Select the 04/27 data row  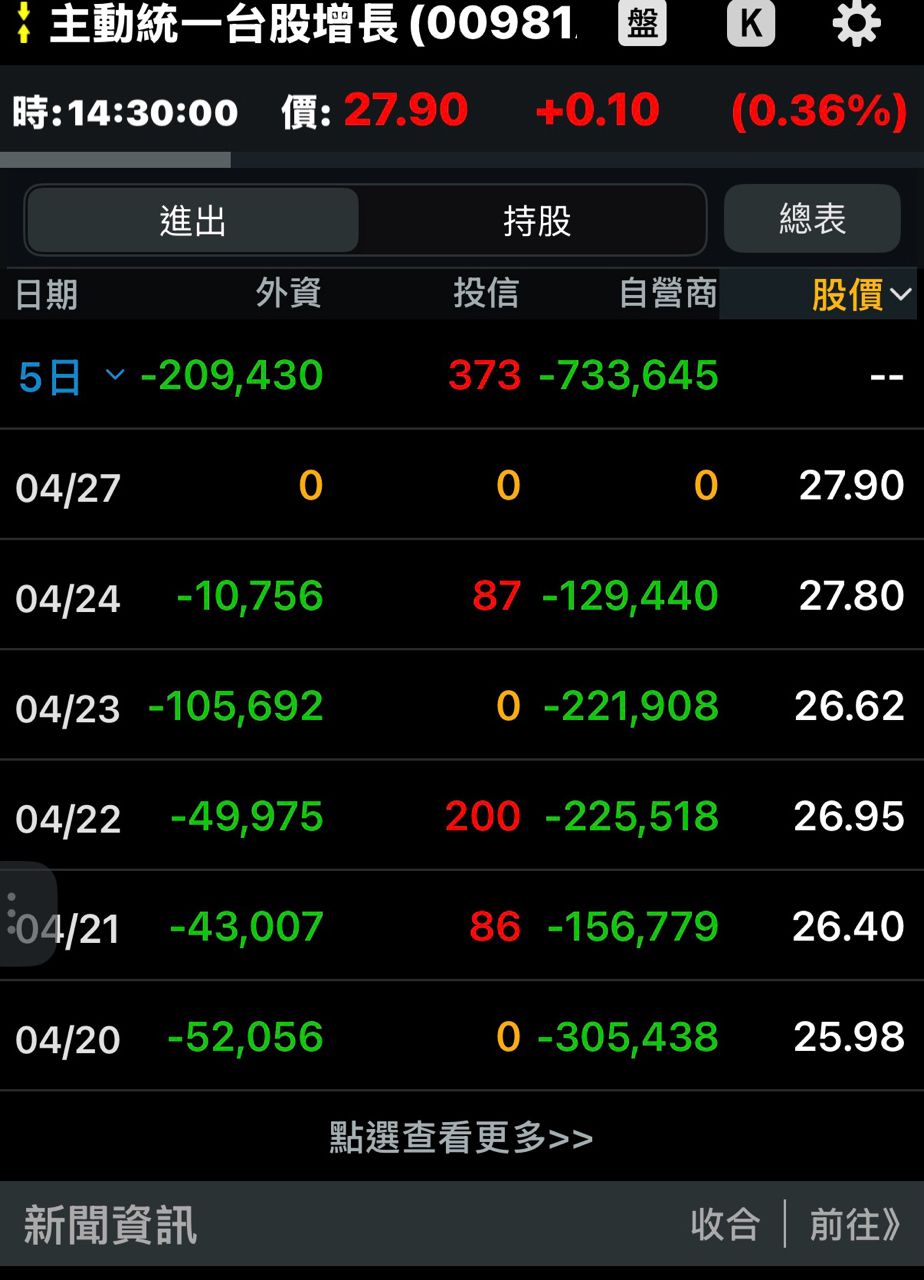coord(460,486)
